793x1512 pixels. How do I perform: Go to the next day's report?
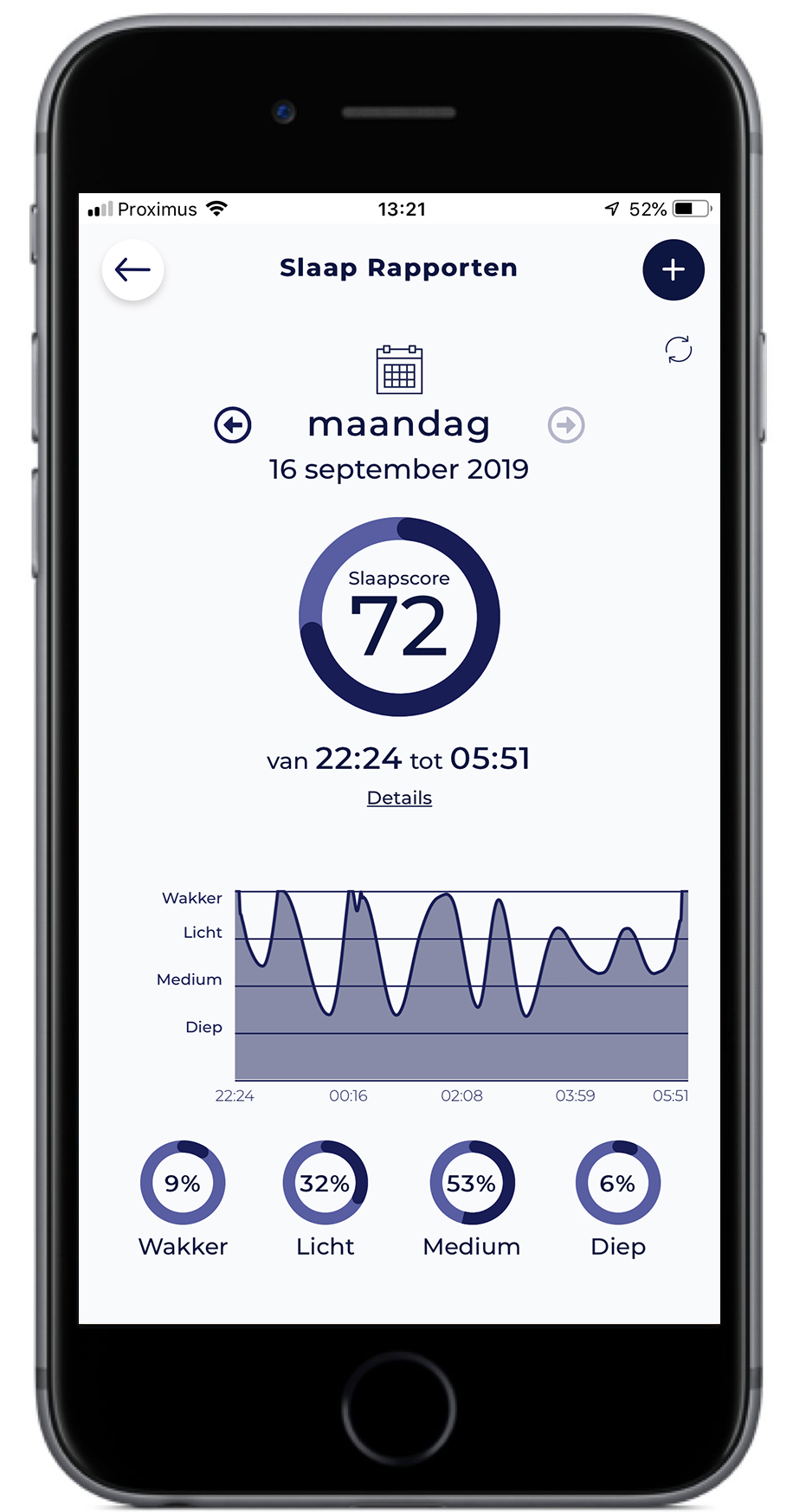point(566,425)
